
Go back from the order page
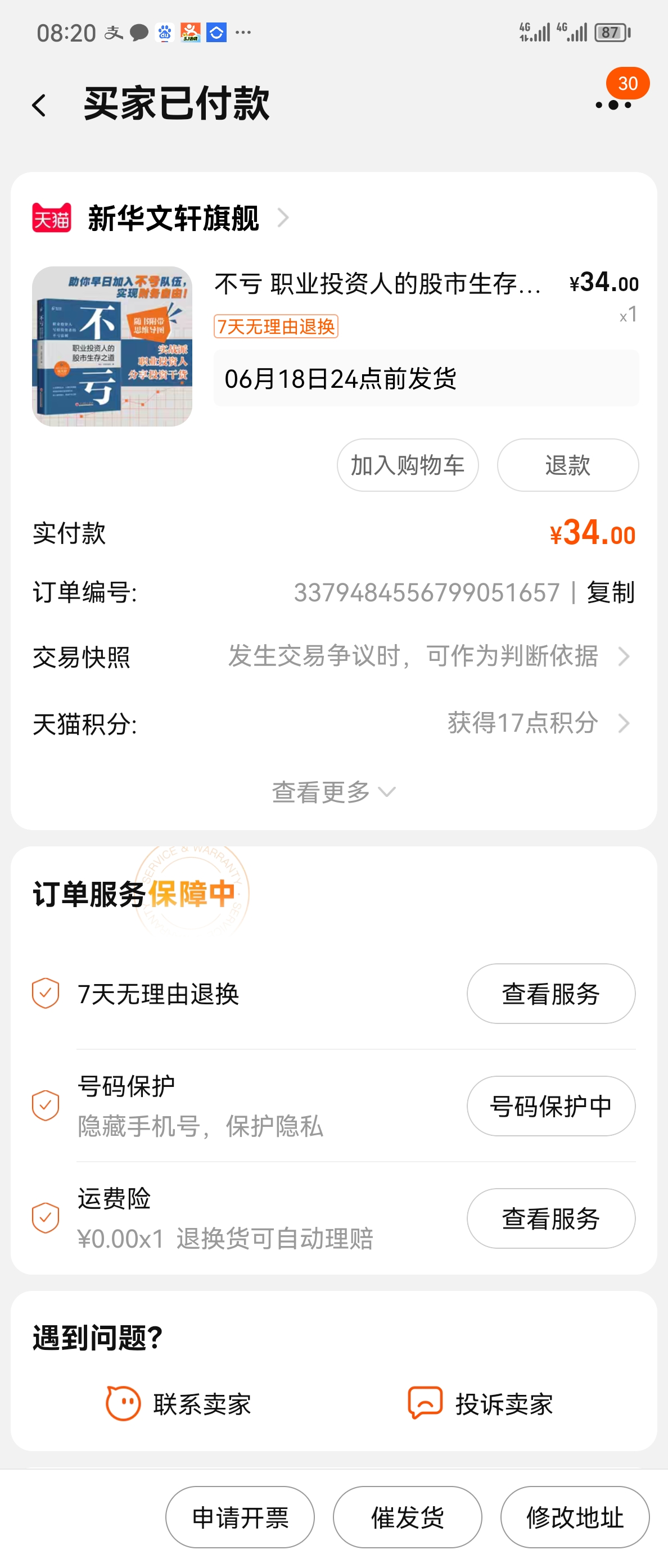tap(39, 105)
